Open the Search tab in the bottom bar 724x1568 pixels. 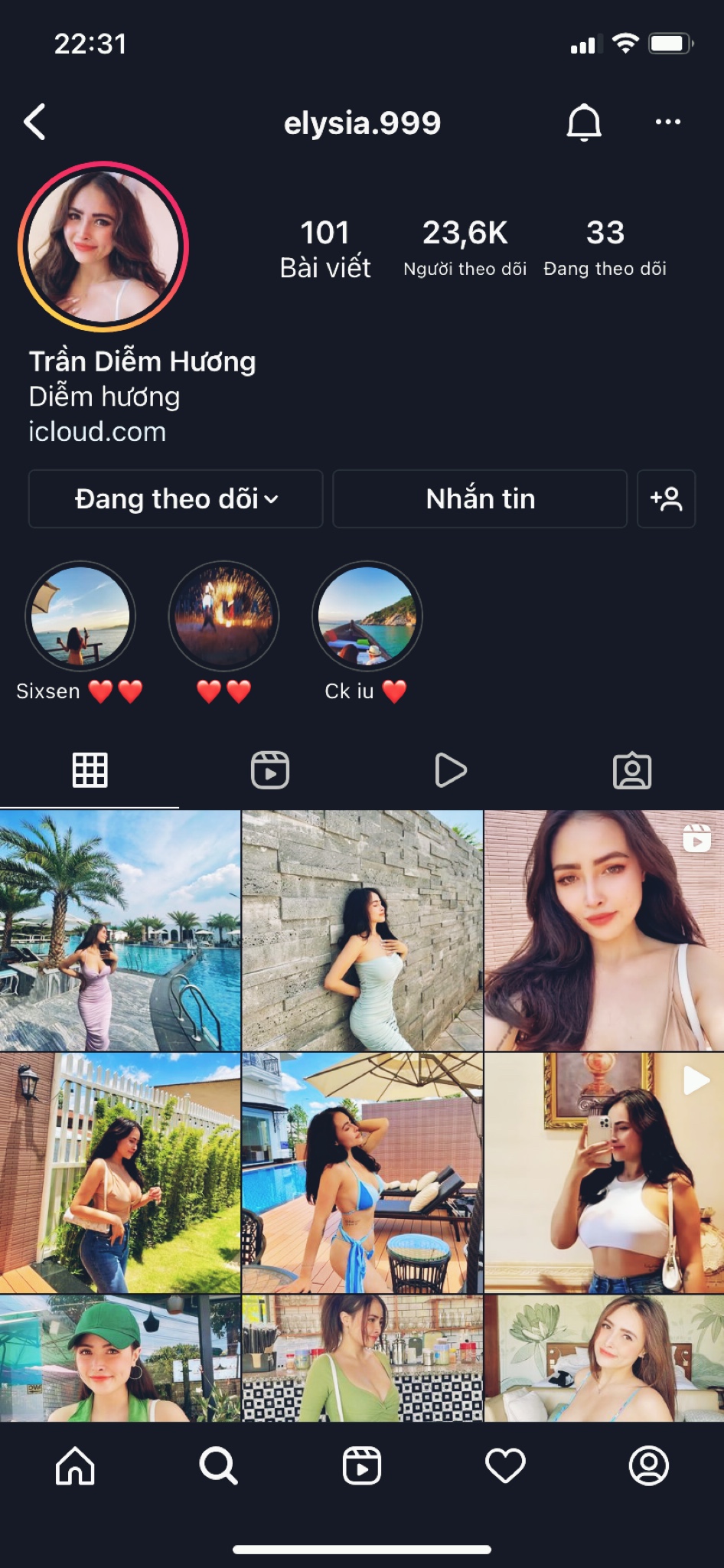[x=218, y=1466]
